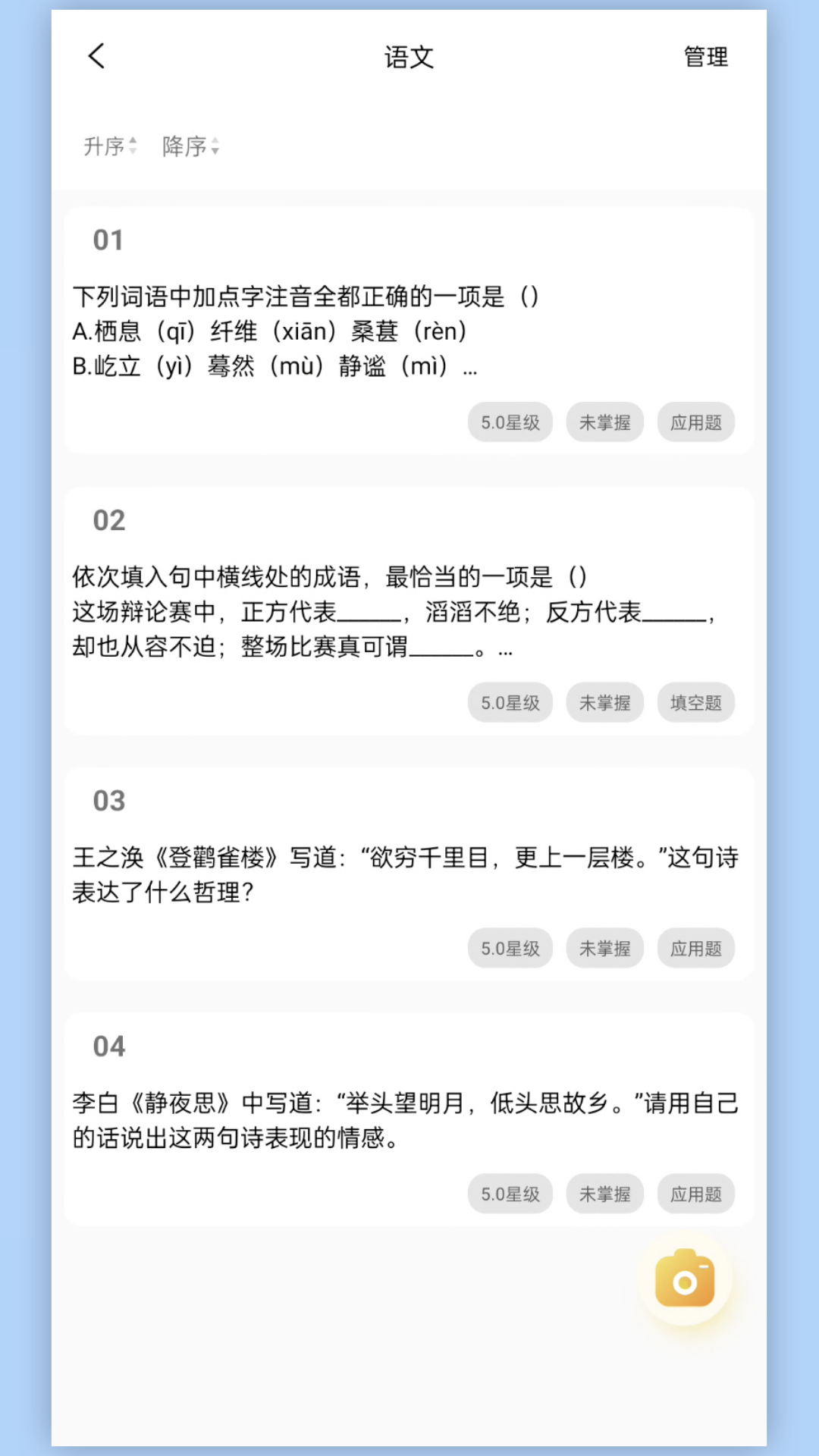Click the 升序 sort arrows icon
This screenshot has width=819, height=1456.
pos(133,146)
